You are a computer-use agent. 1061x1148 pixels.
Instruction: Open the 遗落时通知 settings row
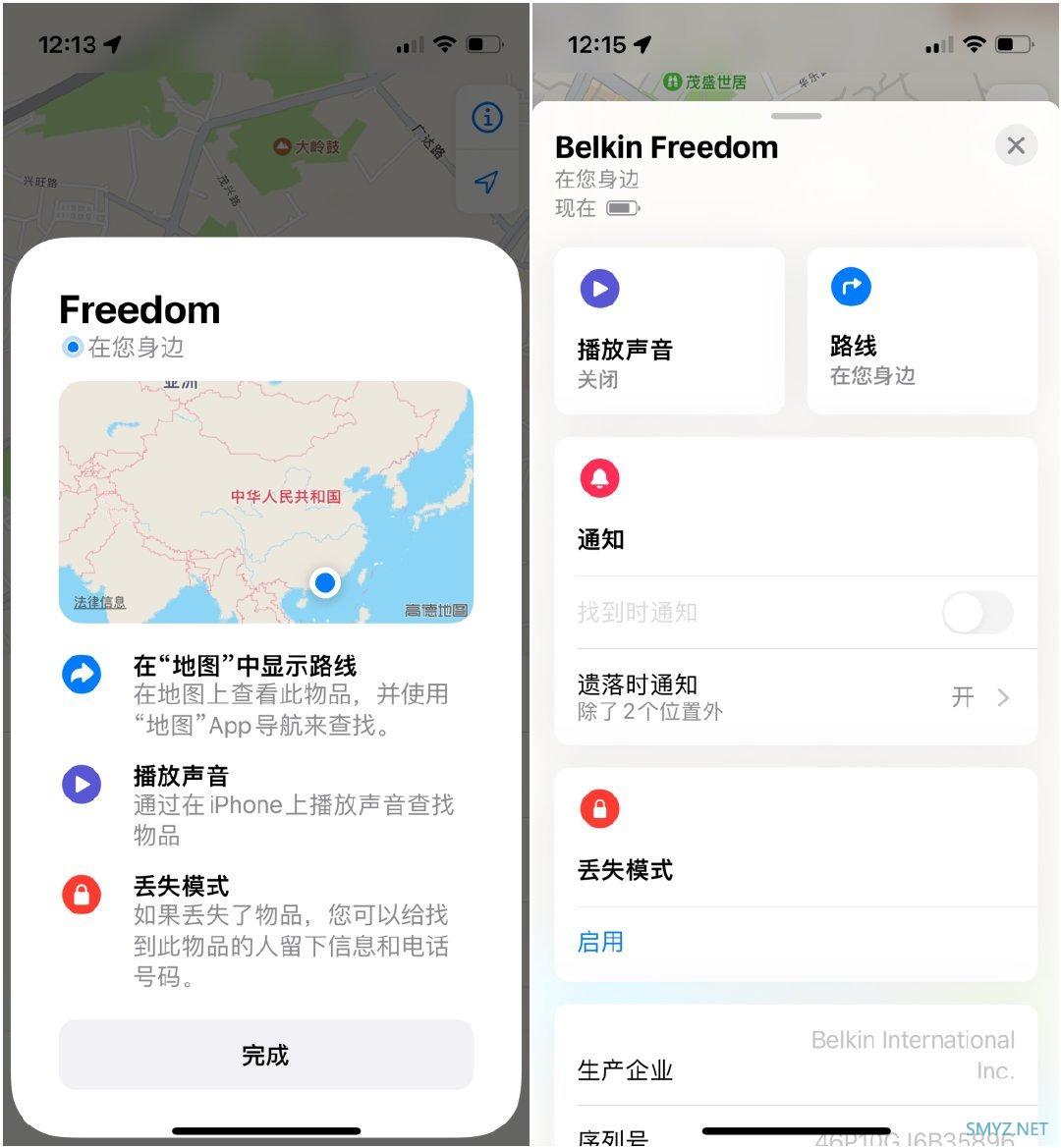pyautogui.click(x=796, y=697)
